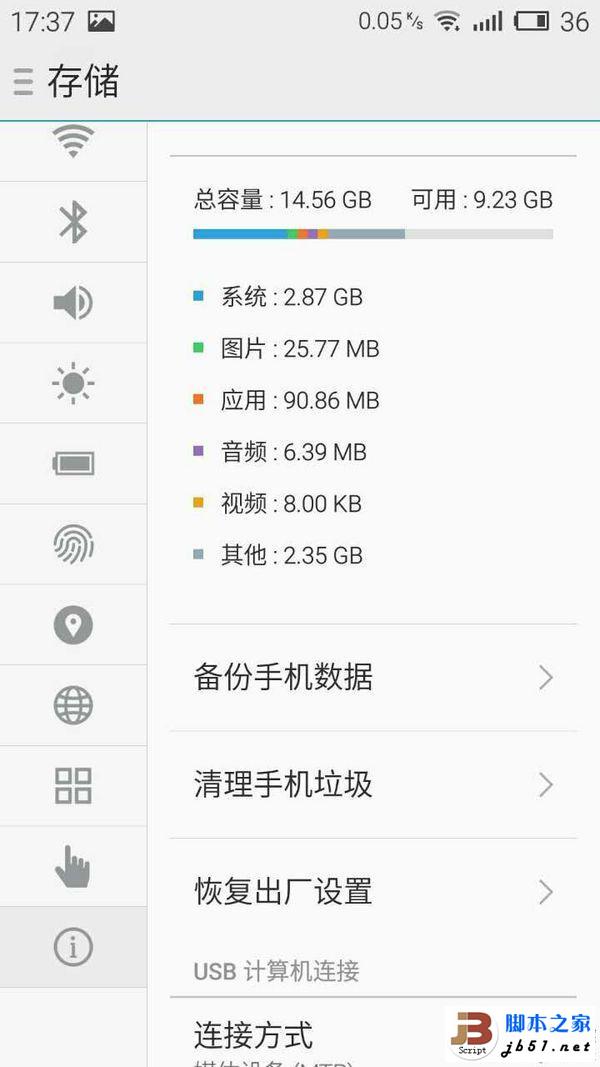Viewport: 600px width, 1067px height.
Task: Open the apps grid settings icon
Action: (x=73, y=786)
